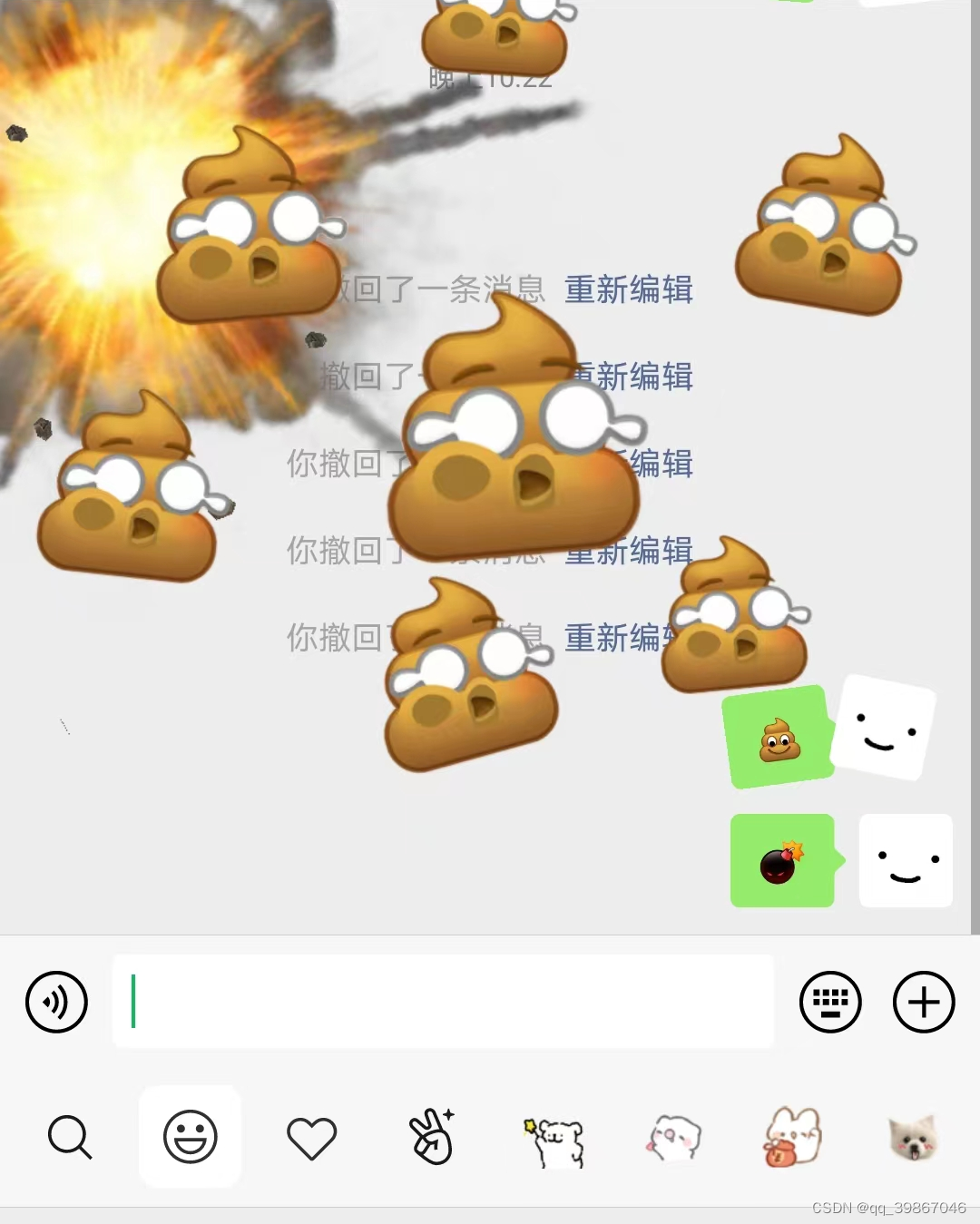This screenshot has height=1224, width=980.
Task: Open the puppy dog sticker pack
Action: (x=912, y=1137)
